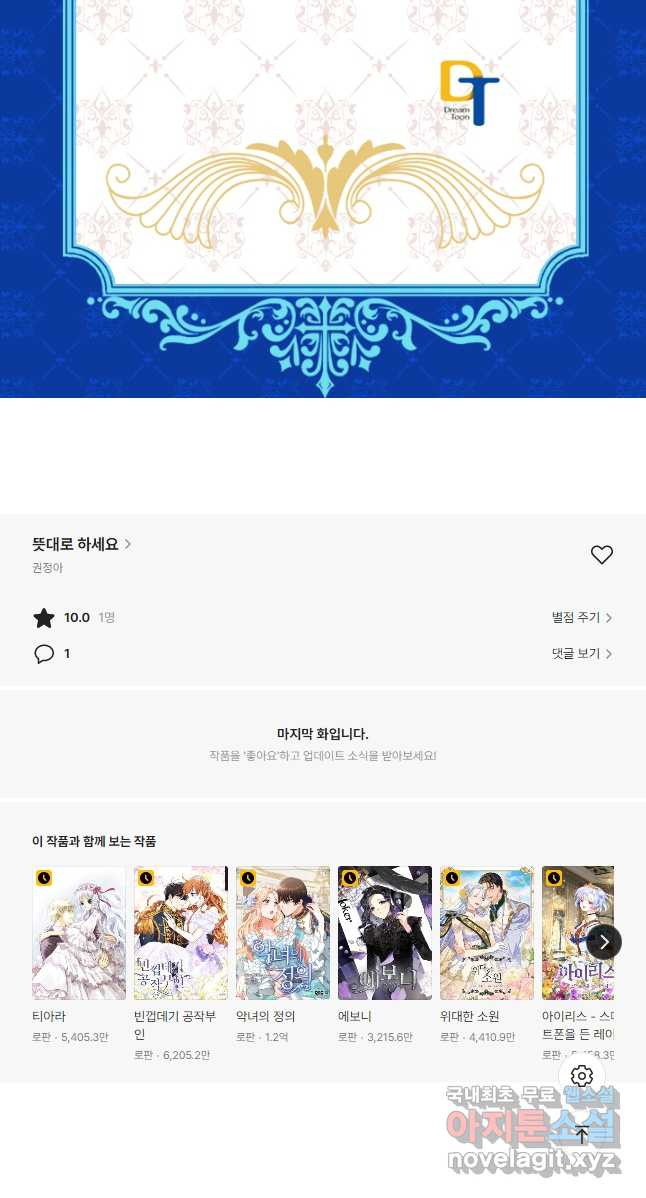Open 댓글 보기 to view comments
The image size is (646, 1198).
[581, 654]
